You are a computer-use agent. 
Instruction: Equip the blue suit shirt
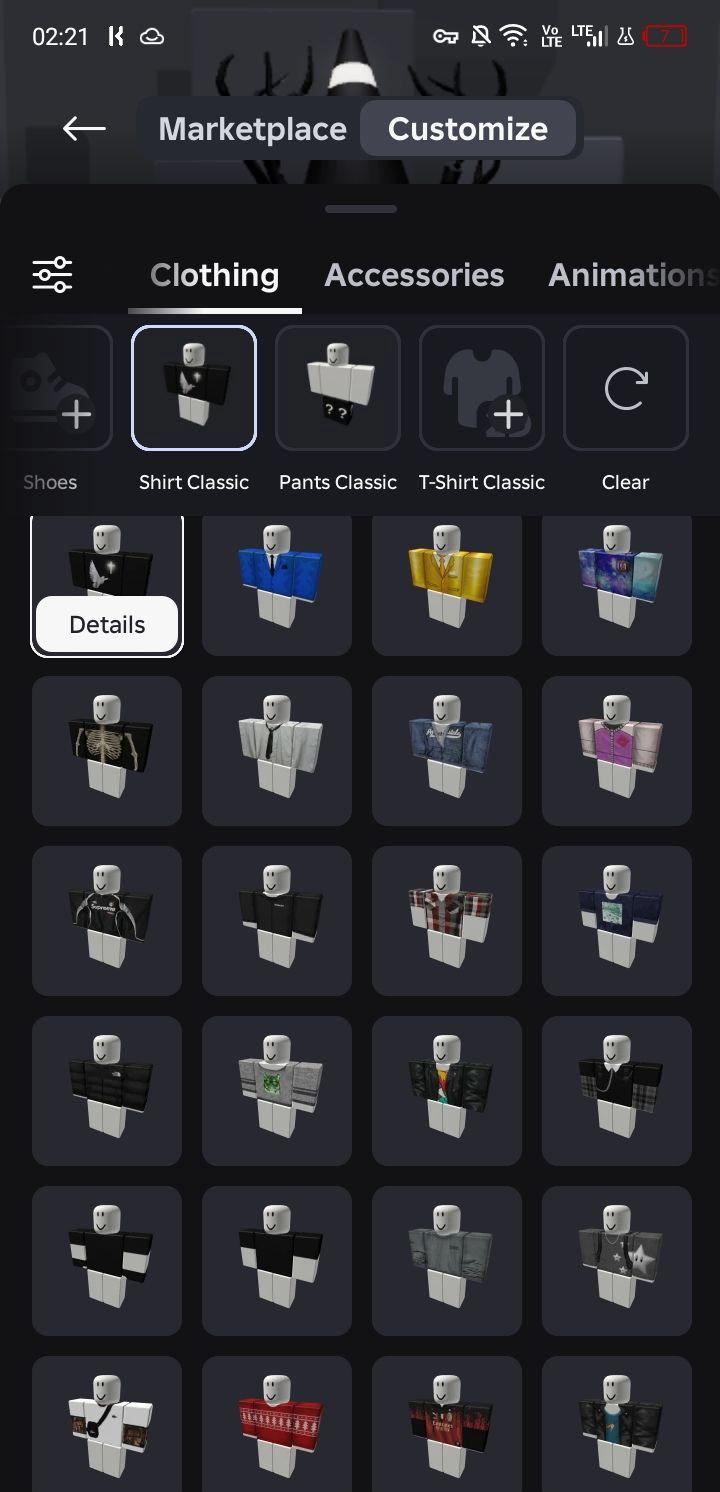tap(277, 583)
